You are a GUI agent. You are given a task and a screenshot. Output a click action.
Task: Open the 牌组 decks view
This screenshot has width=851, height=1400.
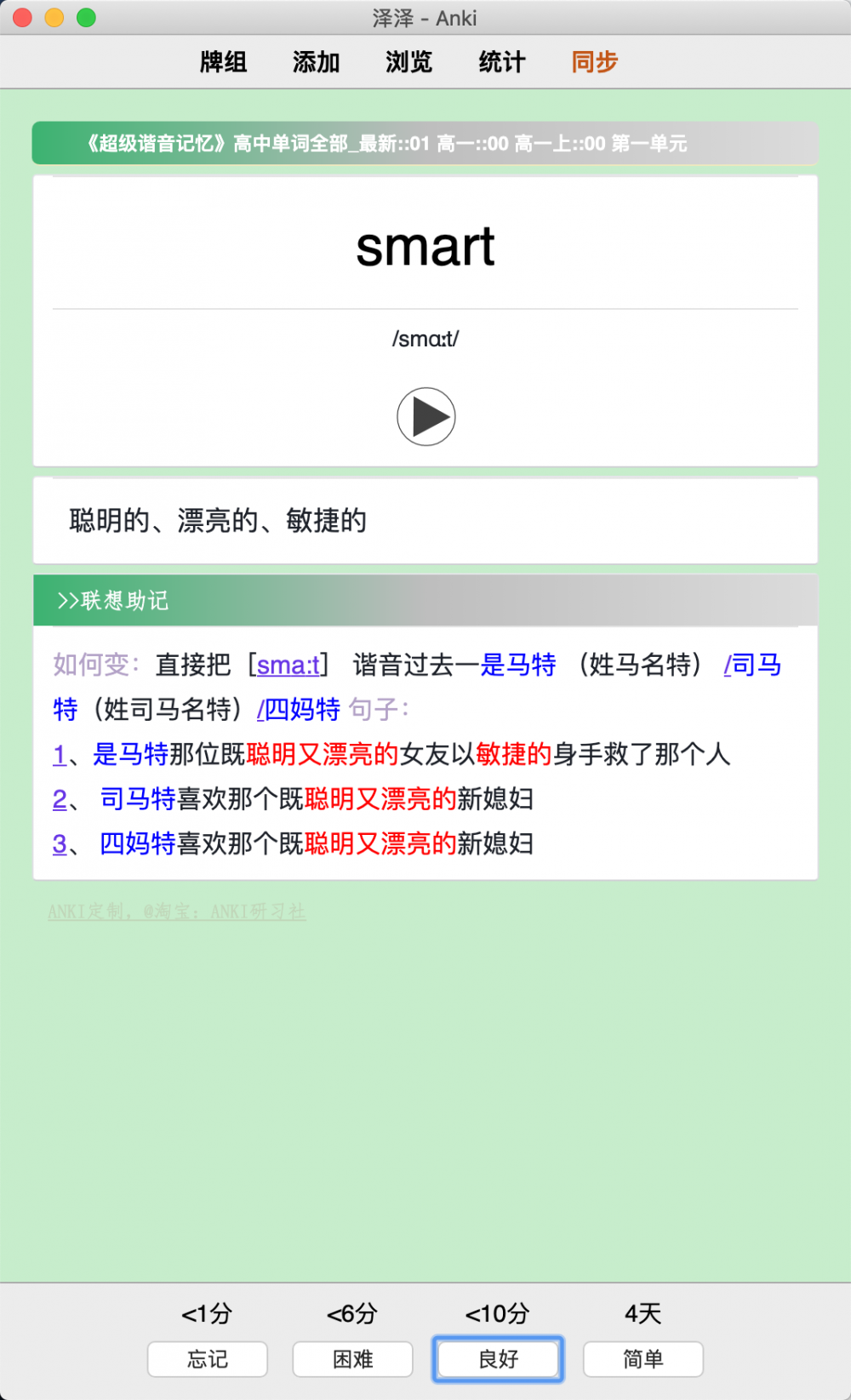click(223, 62)
